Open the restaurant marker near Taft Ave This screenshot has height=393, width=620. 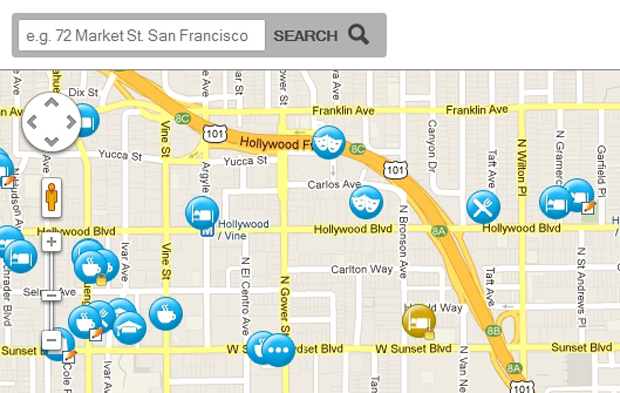483,207
